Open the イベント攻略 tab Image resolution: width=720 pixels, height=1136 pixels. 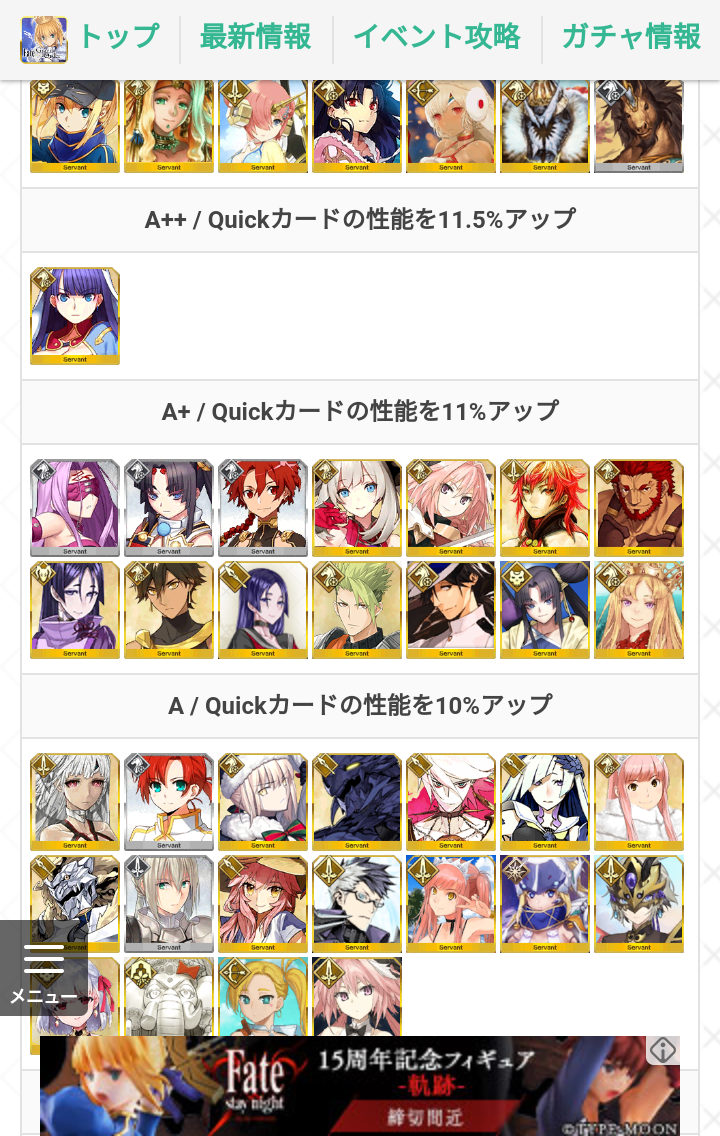click(x=436, y=37)
